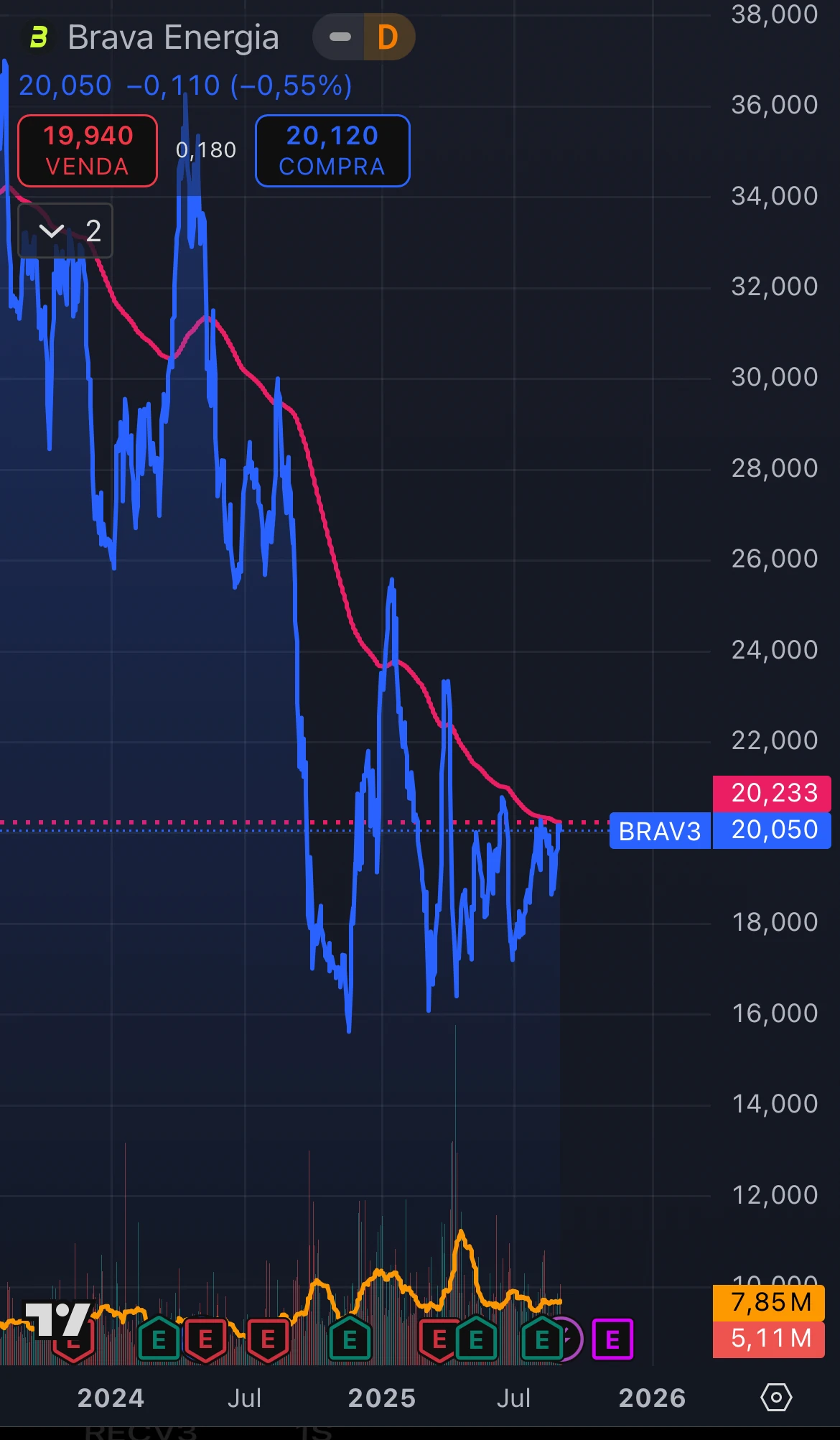
Task: Tap the COMPRA 20,120 buy button
Action: click(332, 151)
